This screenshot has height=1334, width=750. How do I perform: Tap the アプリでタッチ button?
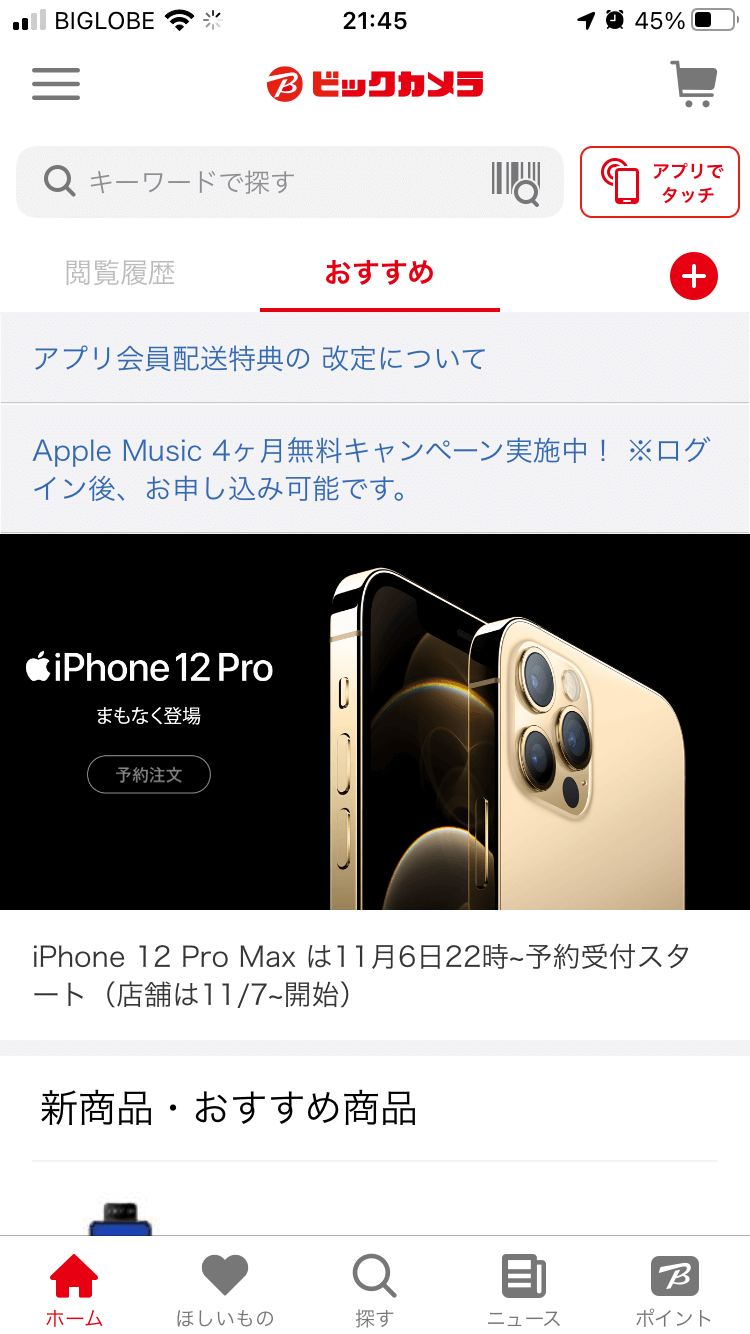[660, 182]
